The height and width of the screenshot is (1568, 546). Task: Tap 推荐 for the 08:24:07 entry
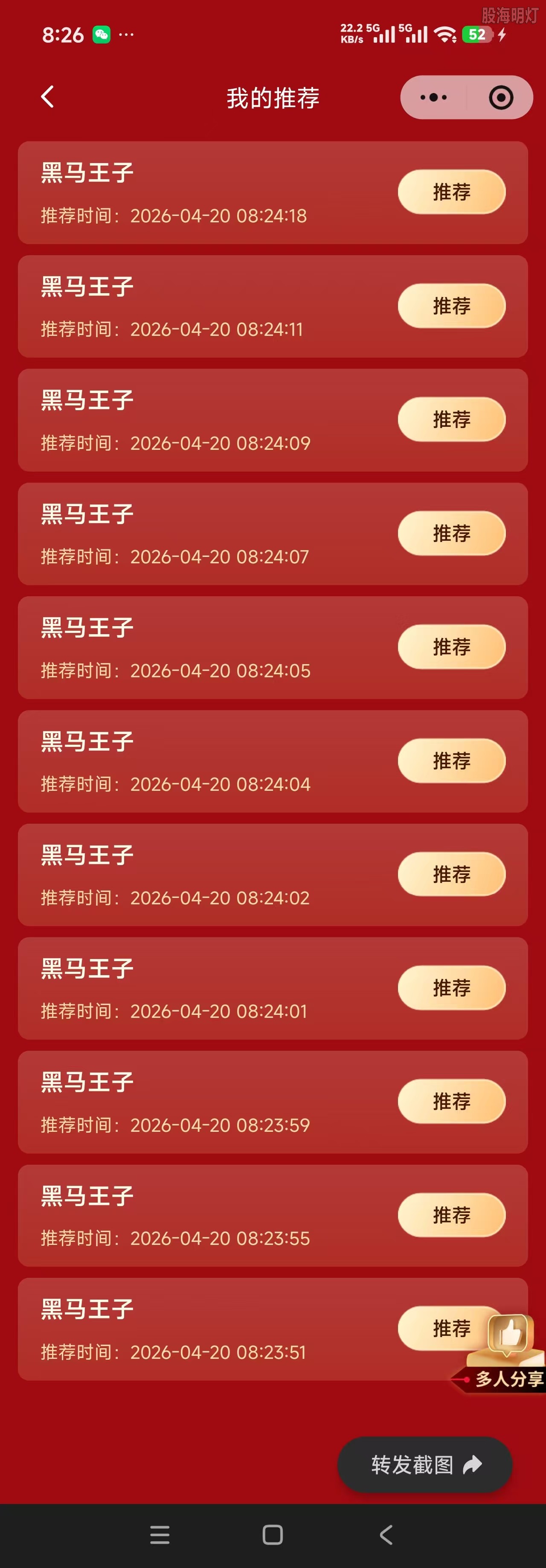pyautogui.click(x=451, y=533)
